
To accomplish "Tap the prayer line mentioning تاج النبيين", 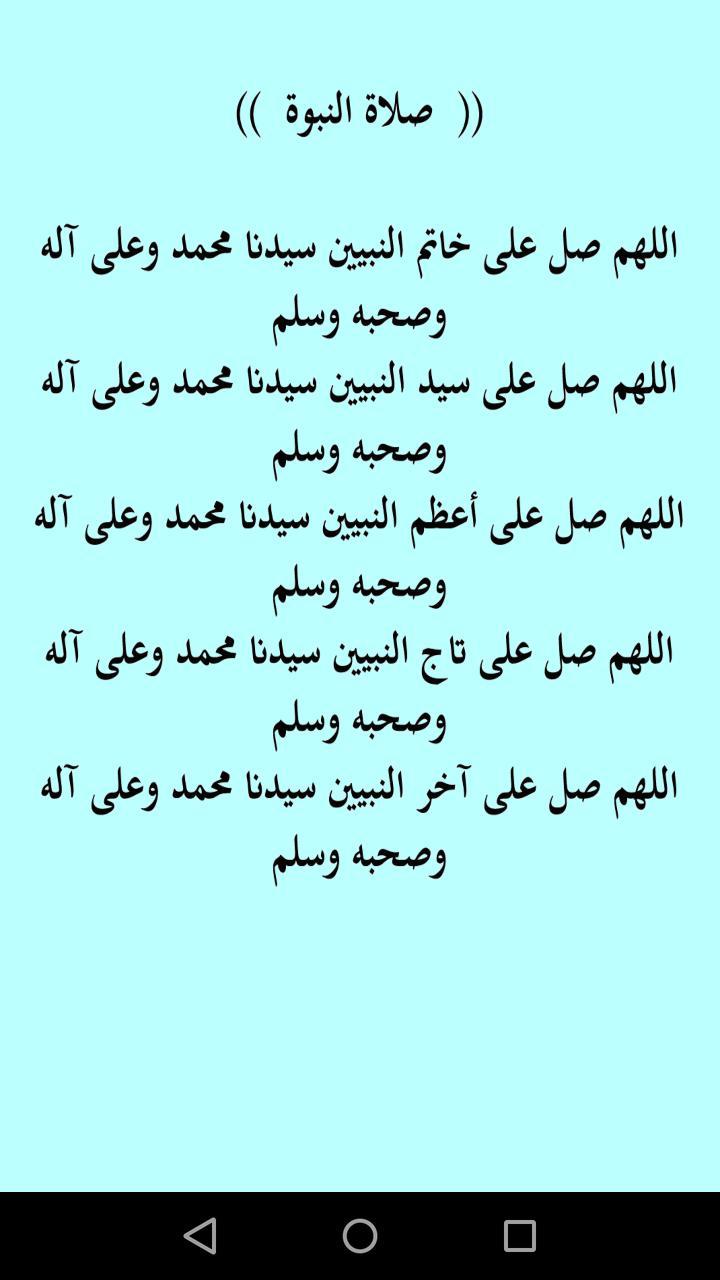I will (x=360, y=656).
